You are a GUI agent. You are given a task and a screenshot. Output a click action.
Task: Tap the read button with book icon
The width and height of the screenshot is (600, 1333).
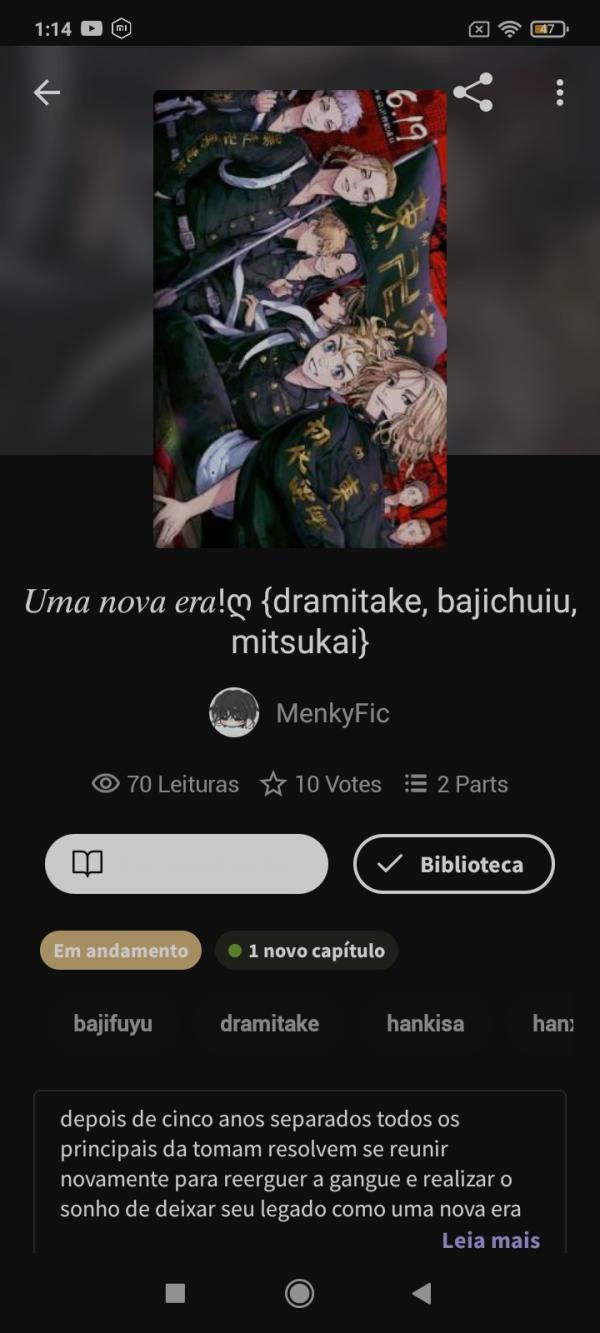[x=186, y=864]
